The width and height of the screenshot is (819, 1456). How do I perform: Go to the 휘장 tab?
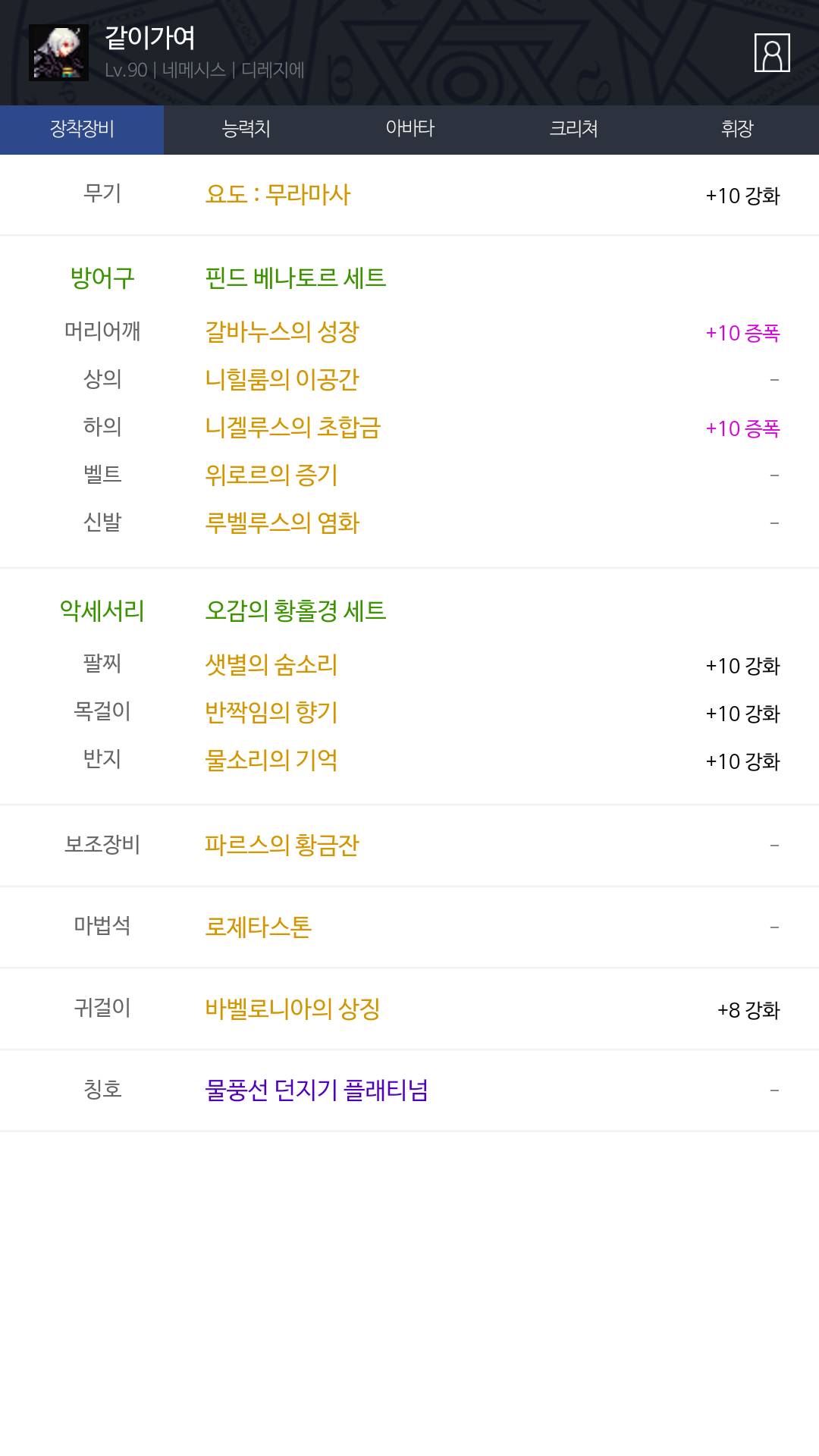[737, 130]
